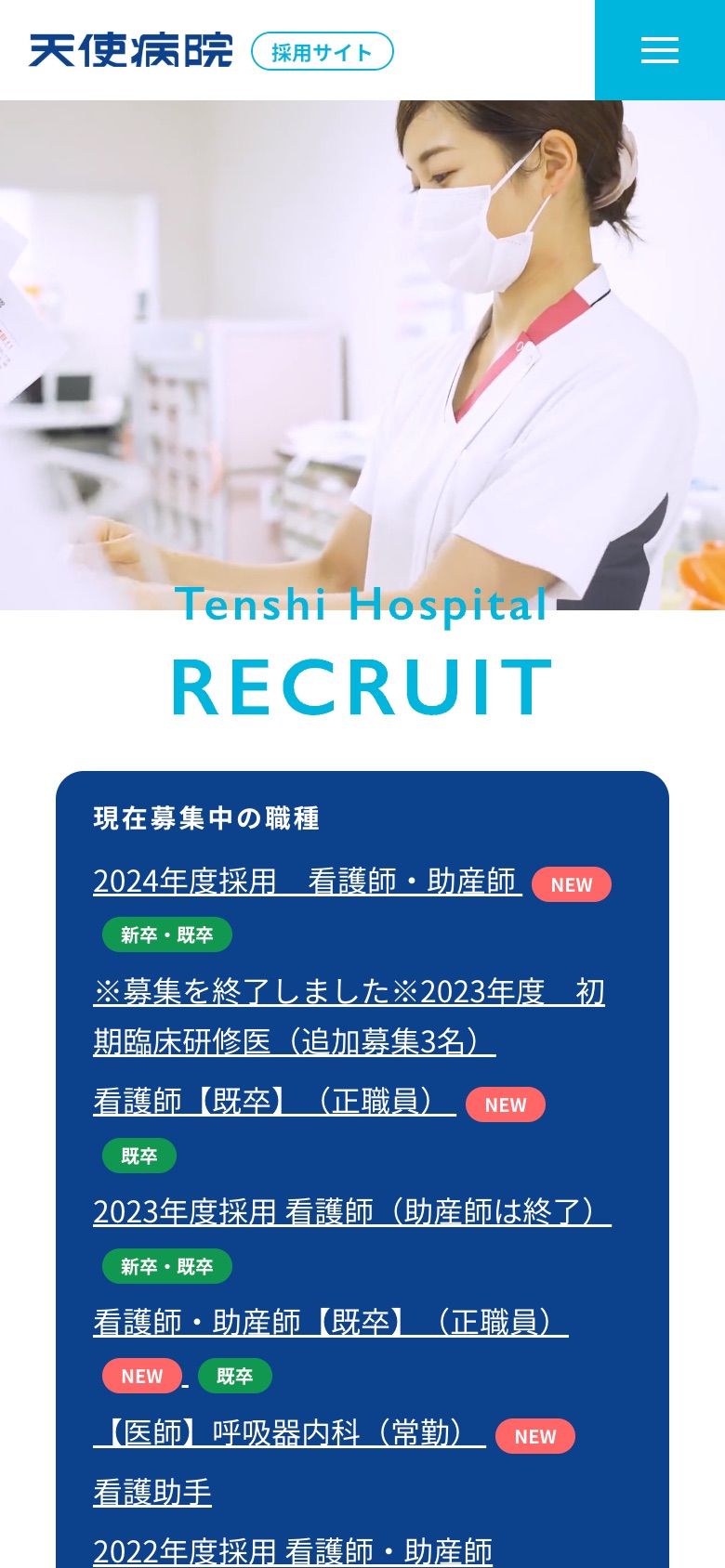Open the hamburger menu
The image size is (725, 1568).
(x=659, y=50)
